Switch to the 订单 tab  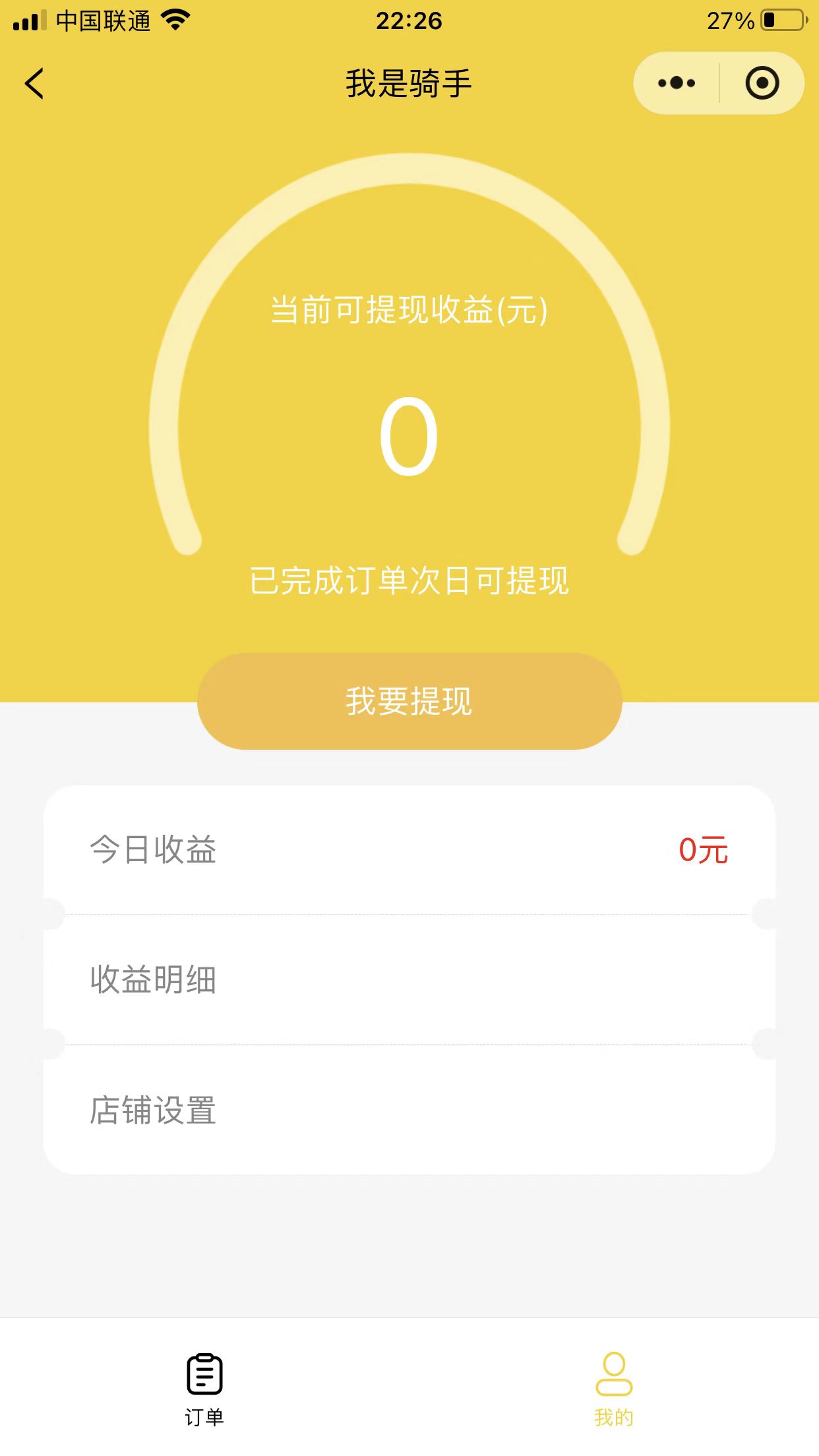(x=204, y=1388)
